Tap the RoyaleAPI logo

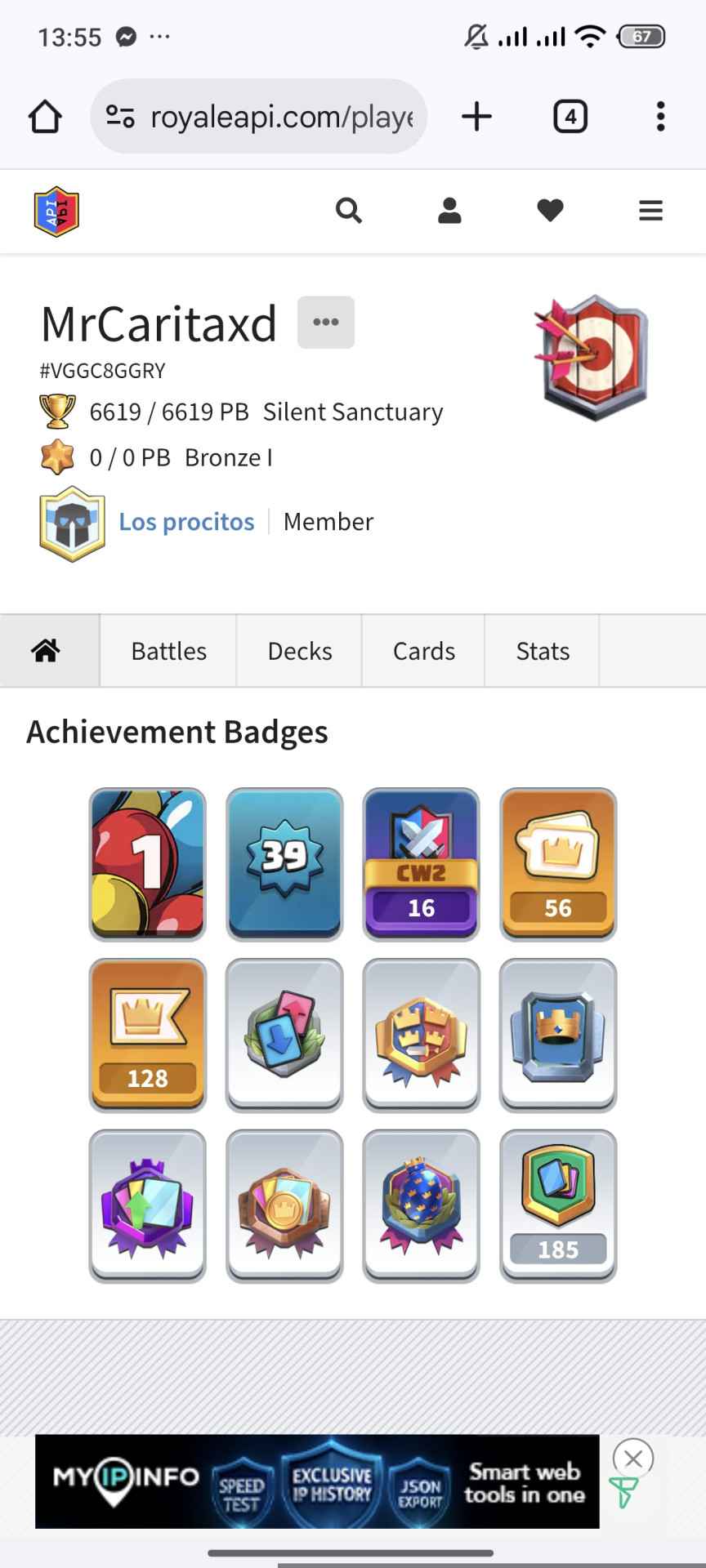tap(56, 212)
